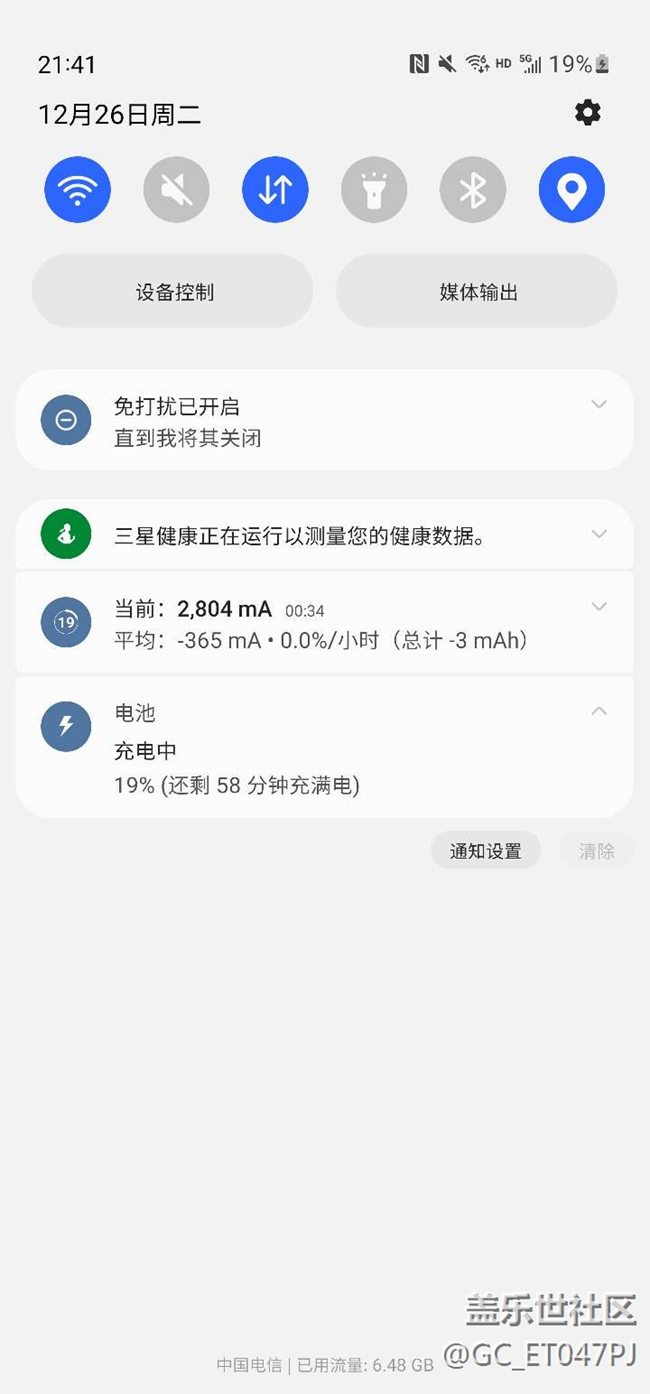The width and height of the screenshot is (650, 1394).
Task: Turn on the flashlight
Action: pyautogui.click(x=374, y=189)
